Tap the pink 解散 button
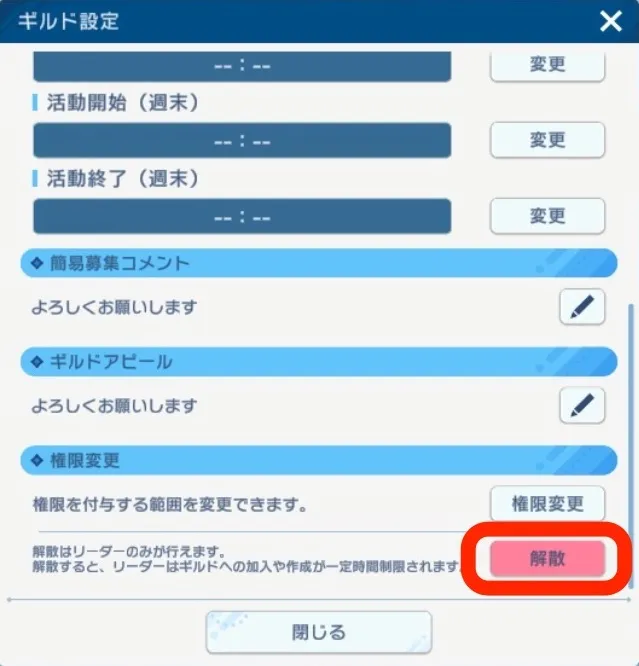Screen dimensions: 639x666 (548, 559)
